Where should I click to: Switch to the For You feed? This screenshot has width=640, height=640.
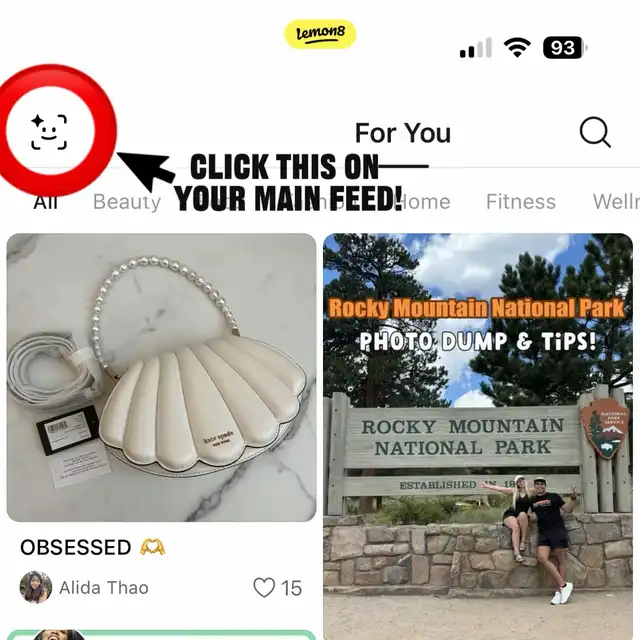[x=403, y=133]
